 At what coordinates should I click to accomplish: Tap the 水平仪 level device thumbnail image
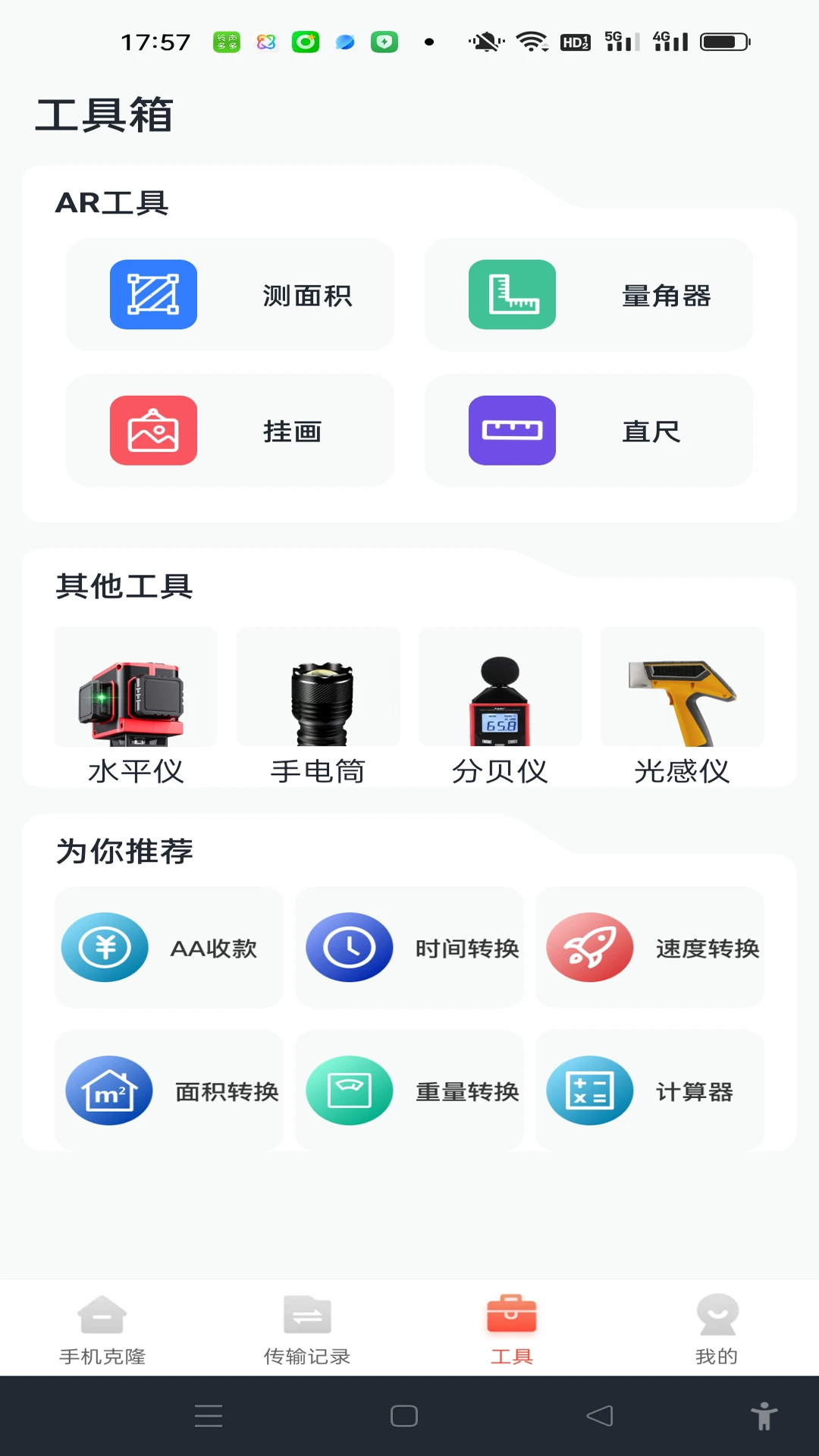134,686
